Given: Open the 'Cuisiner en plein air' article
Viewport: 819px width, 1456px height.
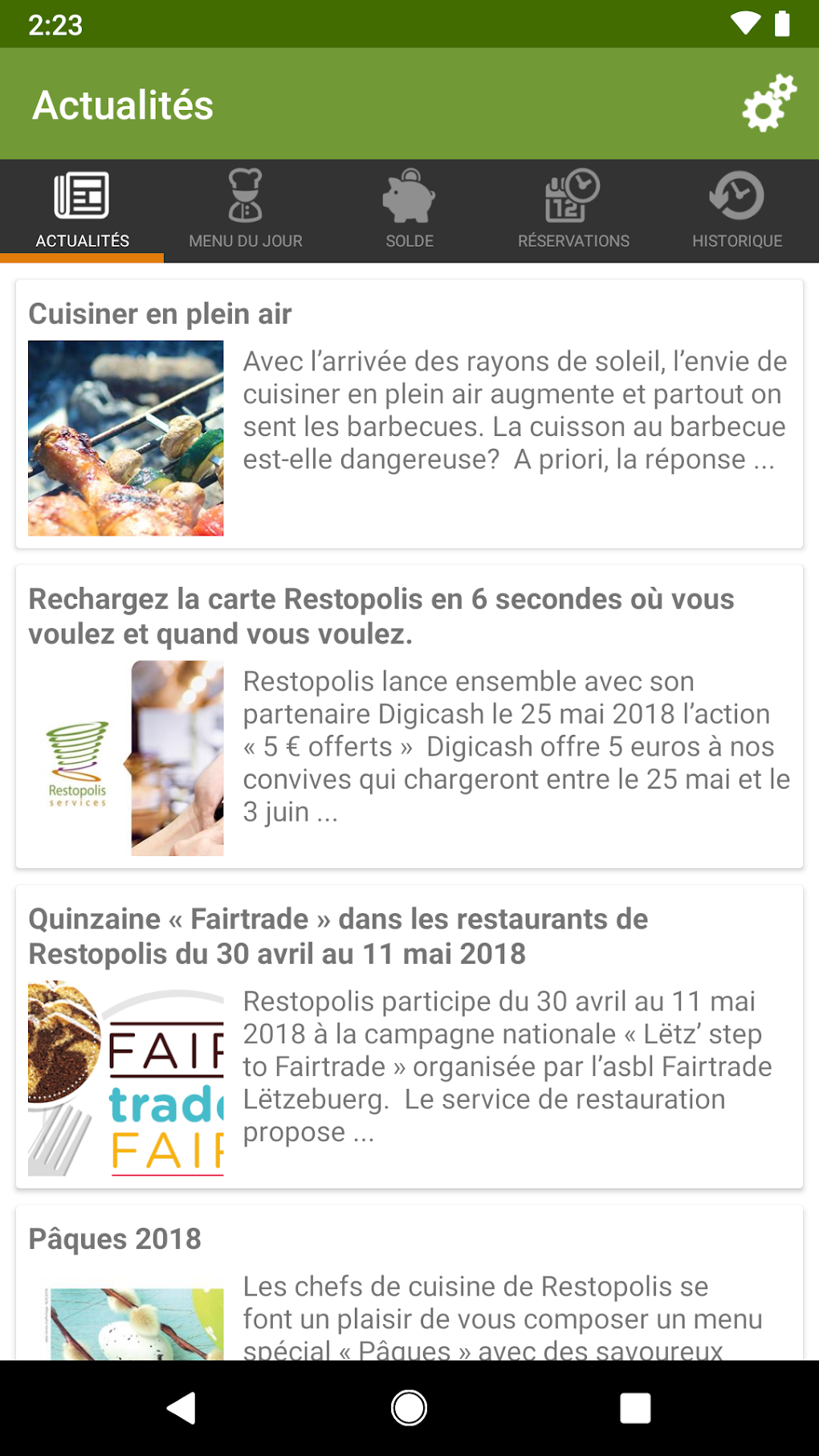Looking at the screenshot, I should click(x=409, y=414).
